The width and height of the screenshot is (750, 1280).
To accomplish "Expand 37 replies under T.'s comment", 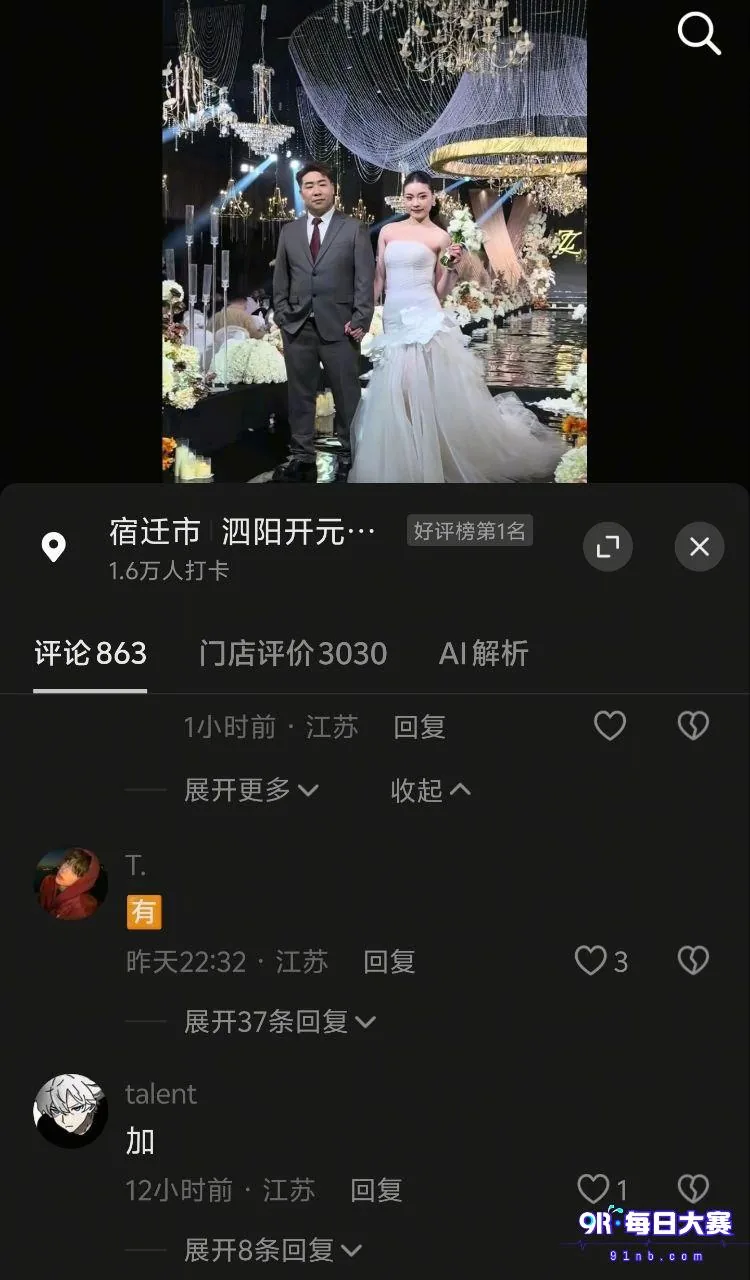I will (280, 1021).
